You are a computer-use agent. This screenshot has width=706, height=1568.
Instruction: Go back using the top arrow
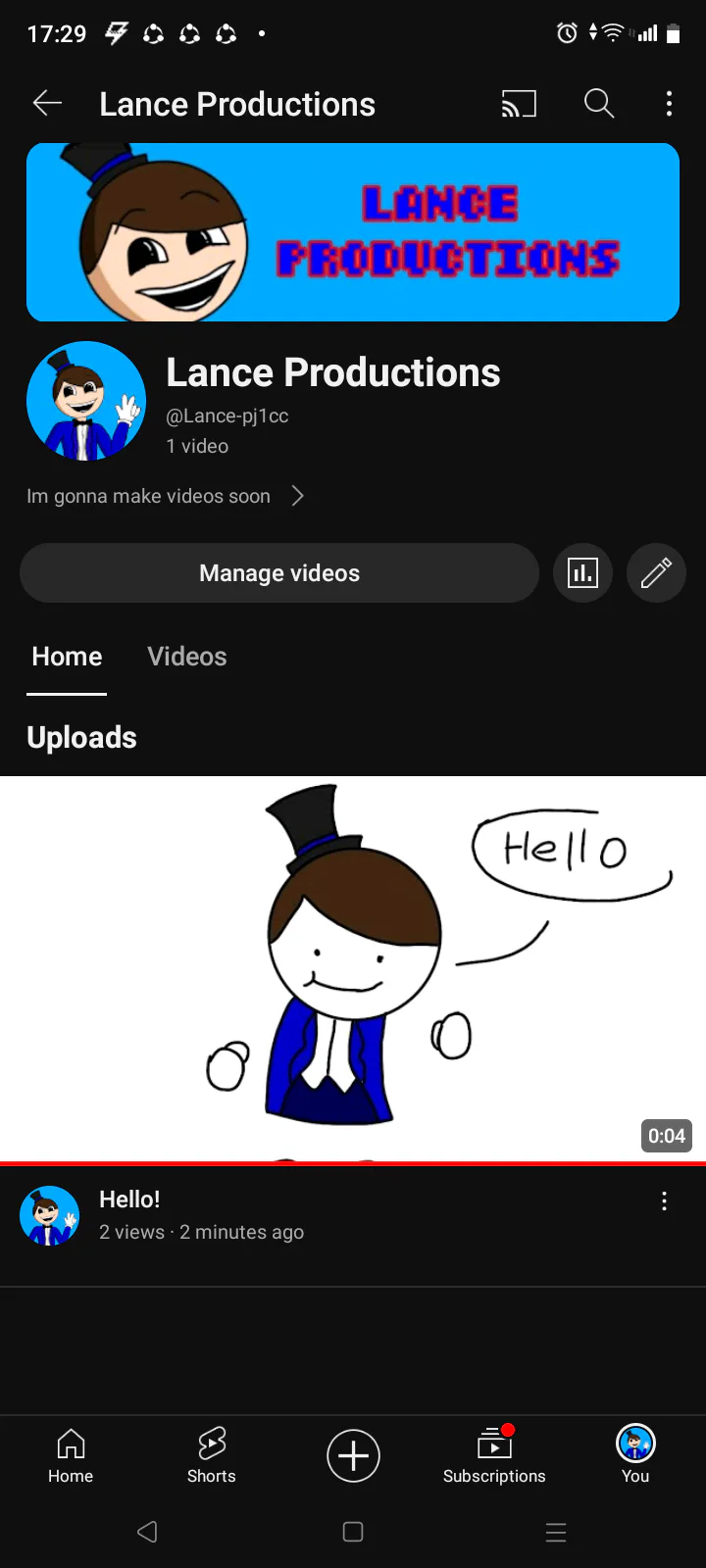pyautogui.click(x=47, y=103)
